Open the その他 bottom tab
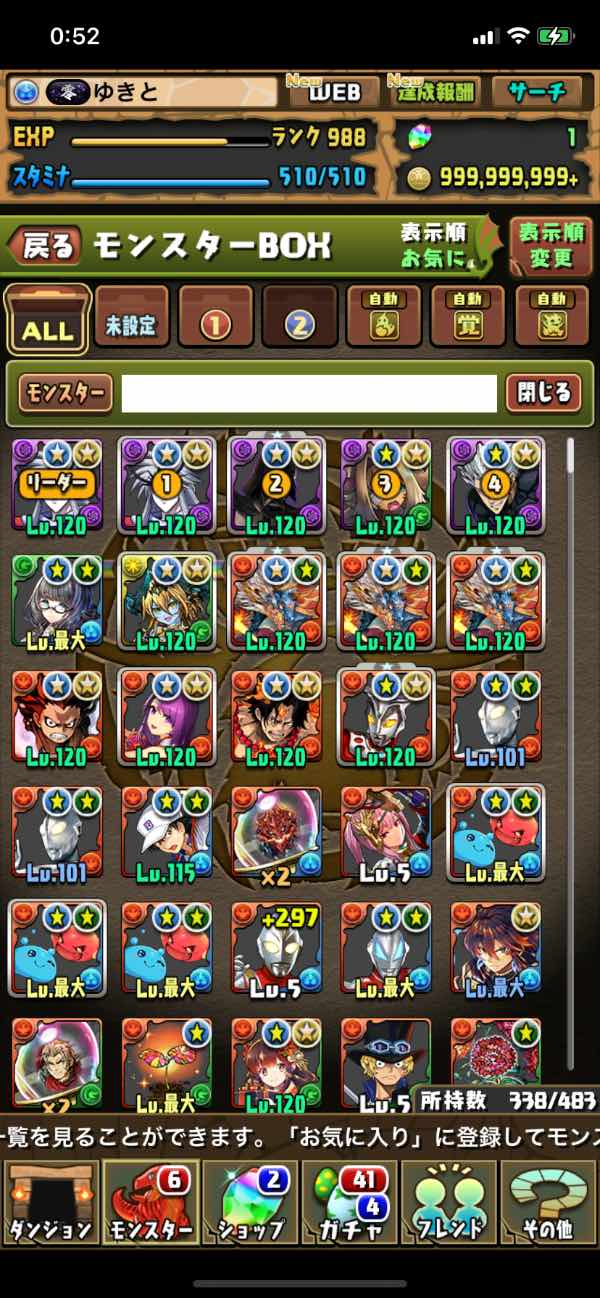 click(x=548, y=1202)
